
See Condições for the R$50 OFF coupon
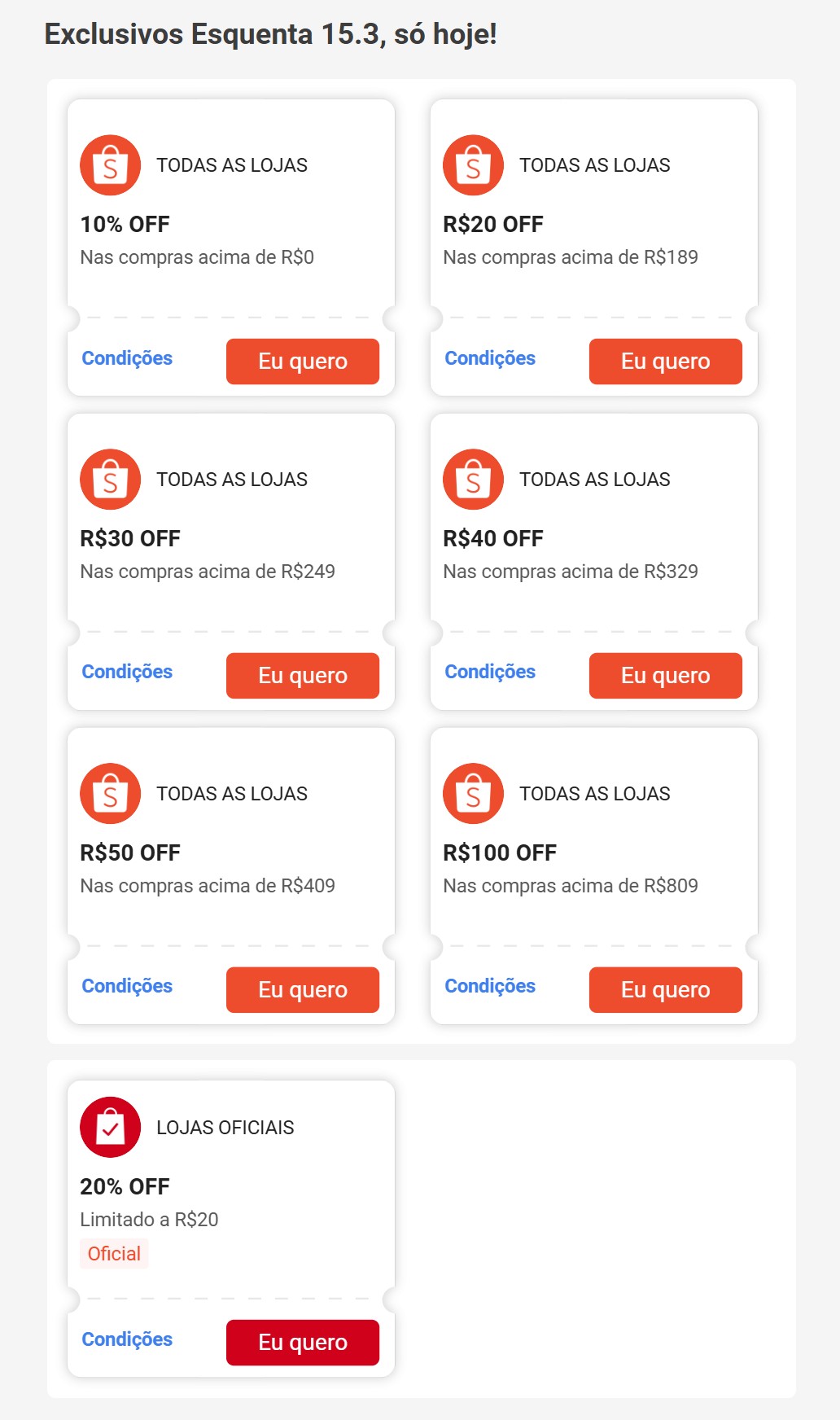(x=127, y=986)
